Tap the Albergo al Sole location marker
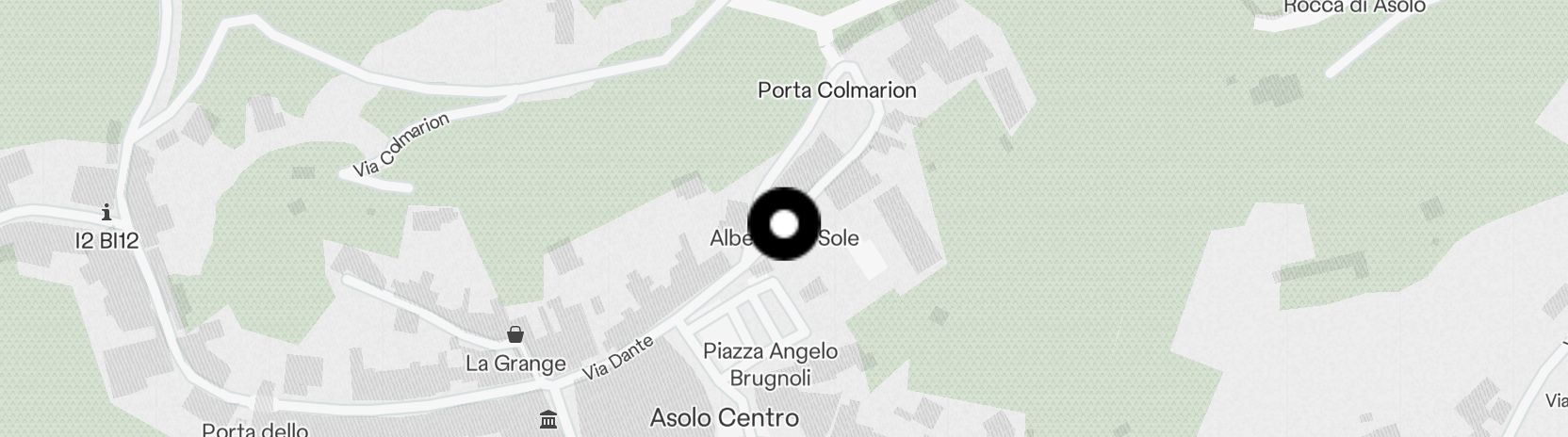1568x437 pixels. (x=784, y=224)
